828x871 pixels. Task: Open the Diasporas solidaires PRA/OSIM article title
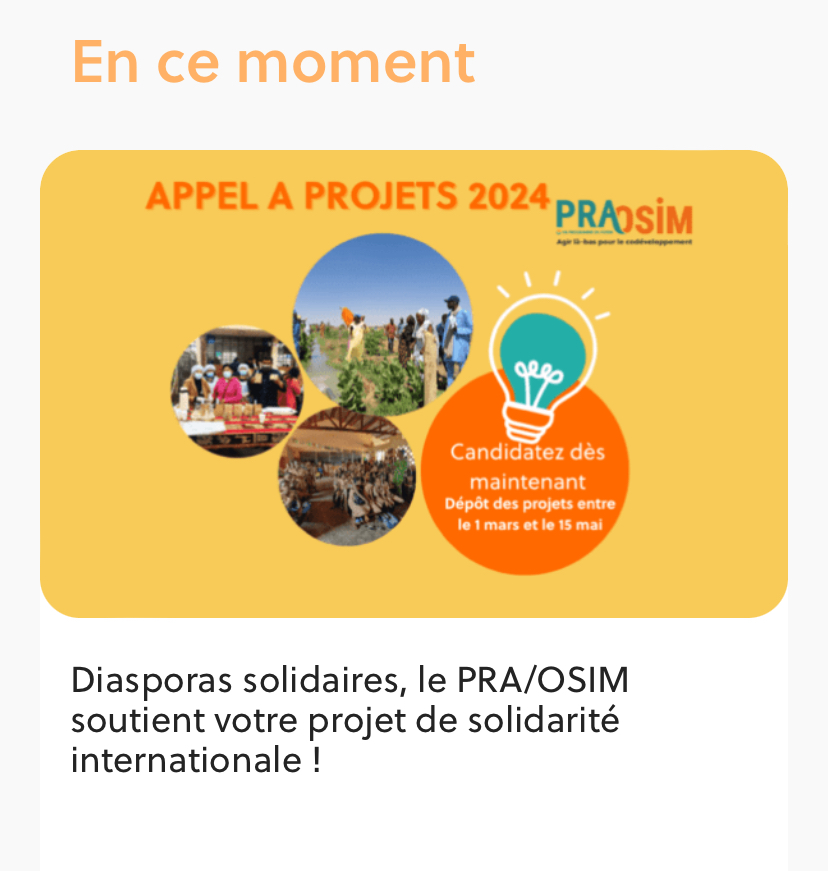350,720
